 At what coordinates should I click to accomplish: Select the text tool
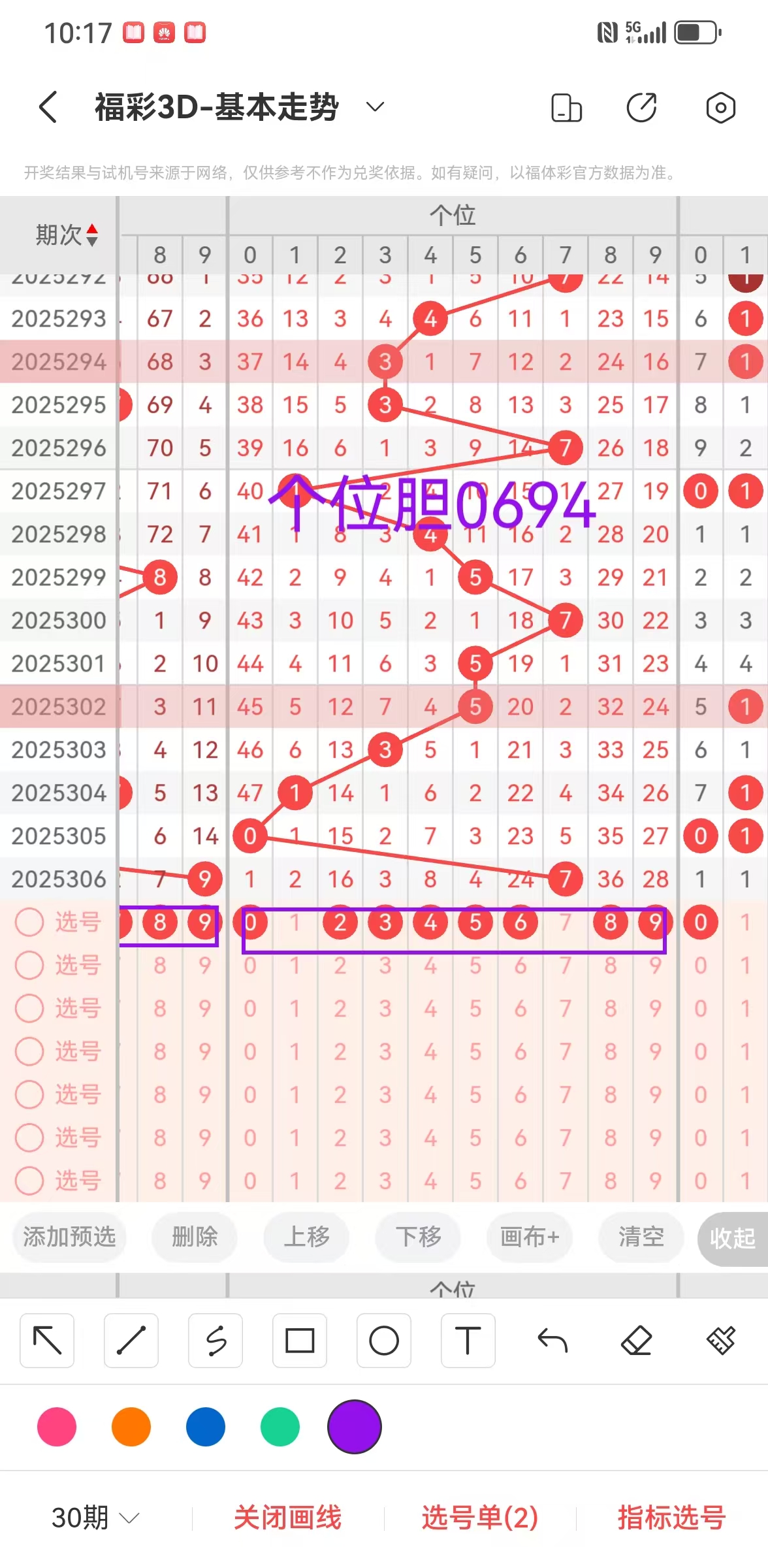[x=468, y=1341]
